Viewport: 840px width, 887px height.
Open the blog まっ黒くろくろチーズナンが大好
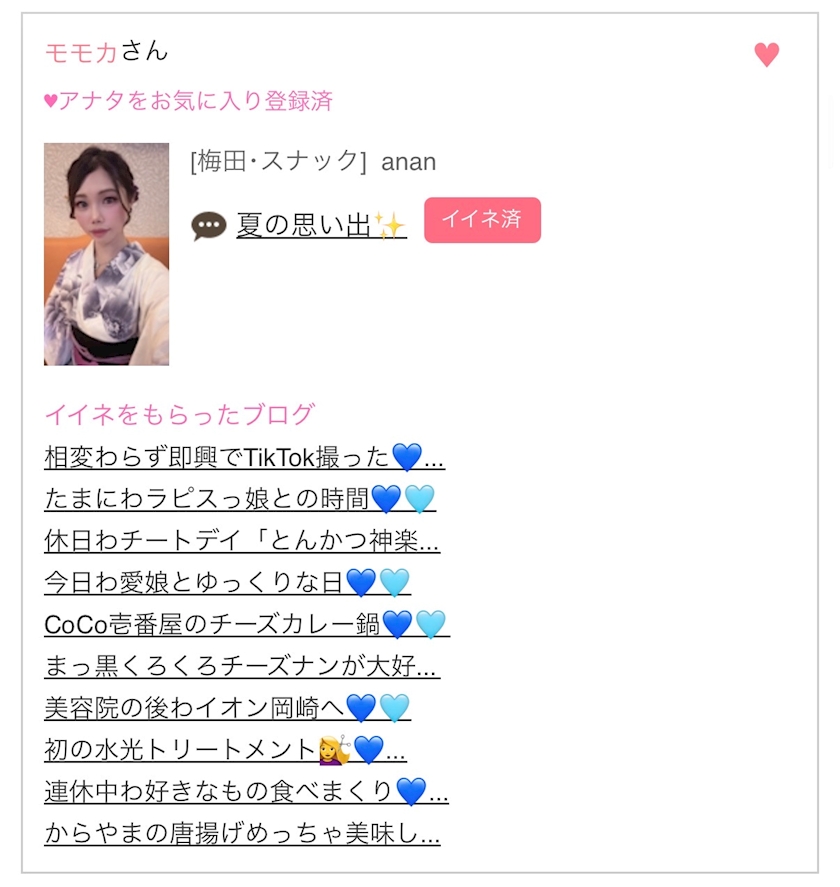(x=242, y=666)
